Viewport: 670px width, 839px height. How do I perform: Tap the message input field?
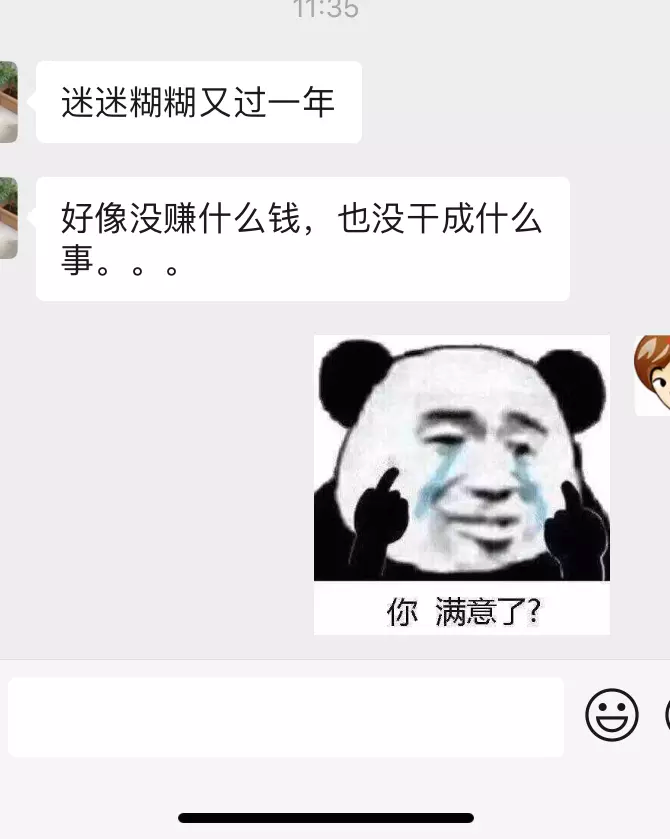(x=286, y=717)
